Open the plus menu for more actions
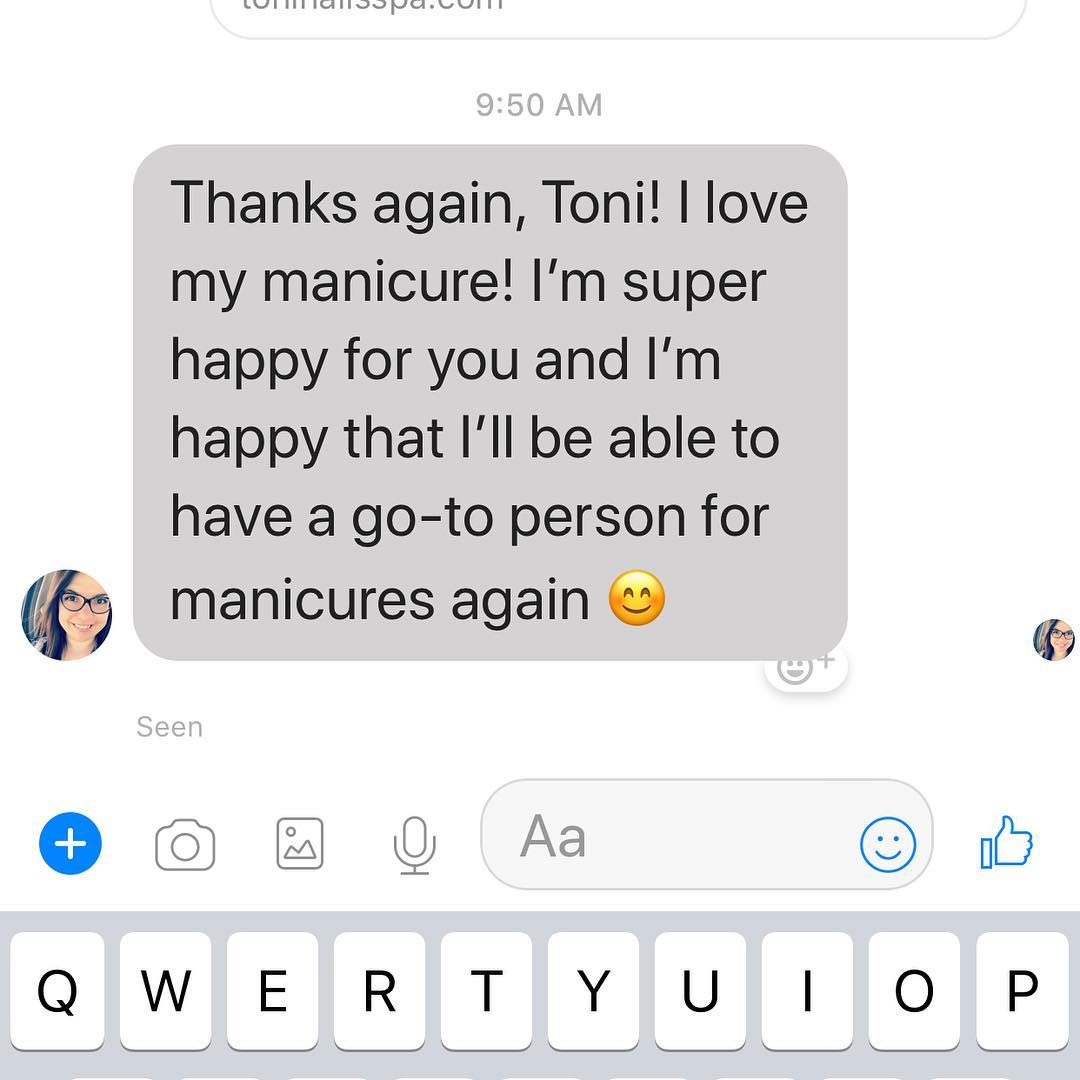 click(x=70, y=844)
